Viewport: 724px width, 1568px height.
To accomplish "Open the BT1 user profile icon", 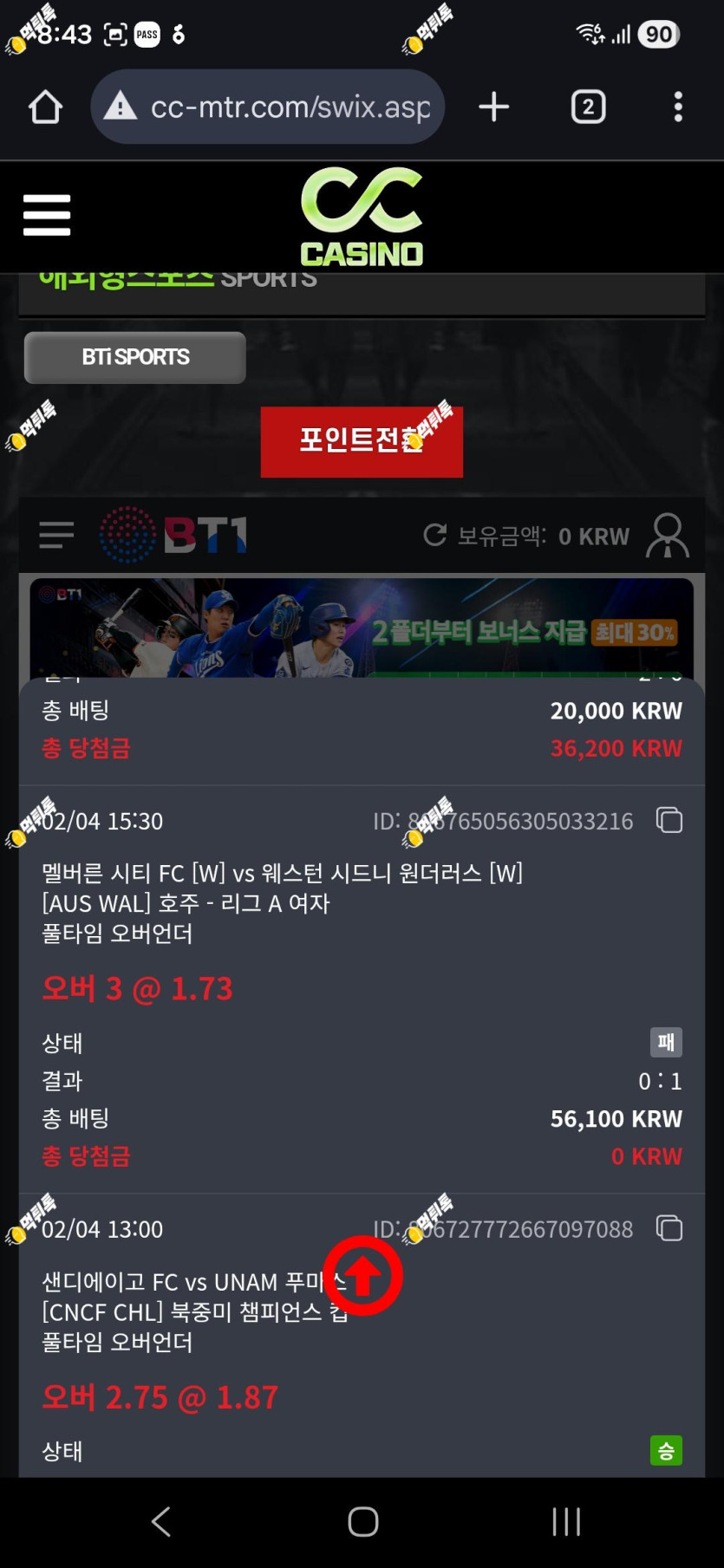I will point(667,535).
